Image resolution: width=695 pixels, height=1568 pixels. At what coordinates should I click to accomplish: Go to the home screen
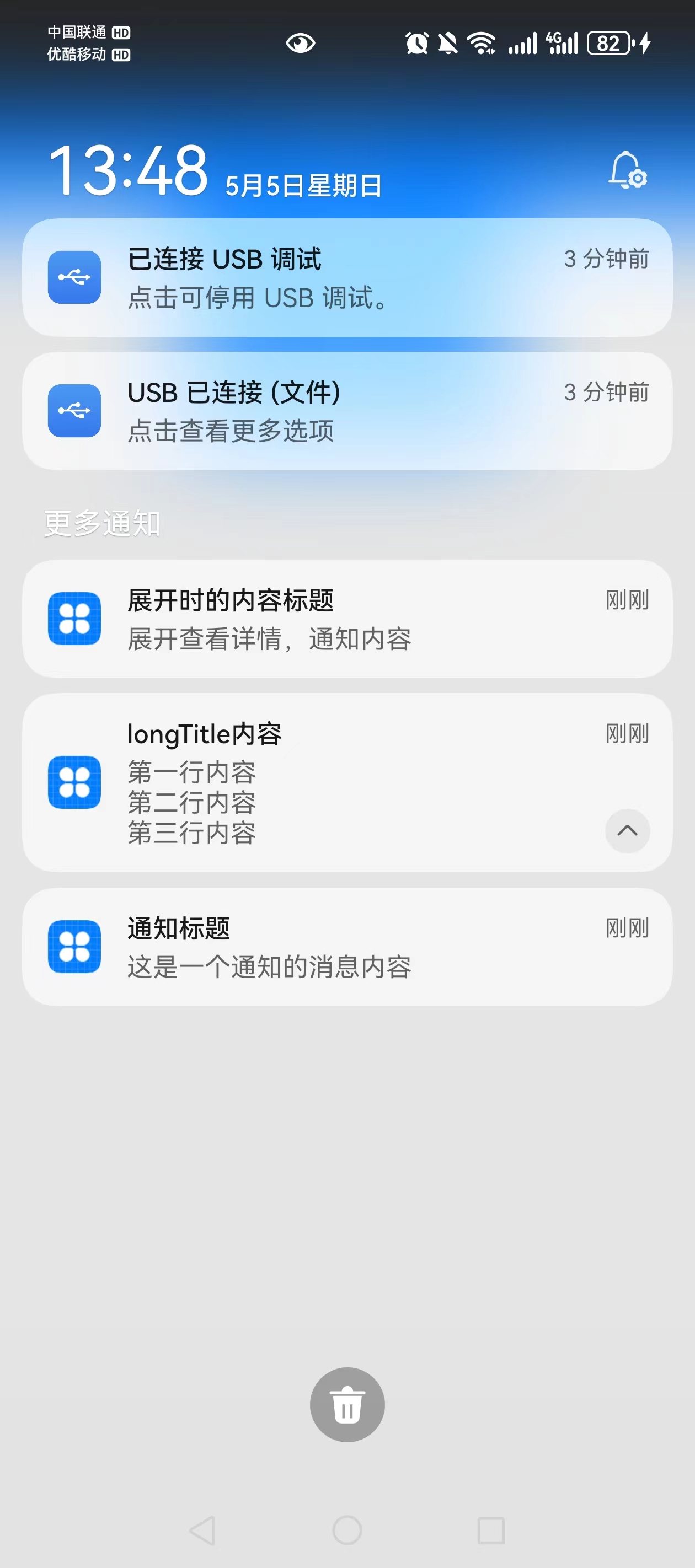coord(347,1531)
